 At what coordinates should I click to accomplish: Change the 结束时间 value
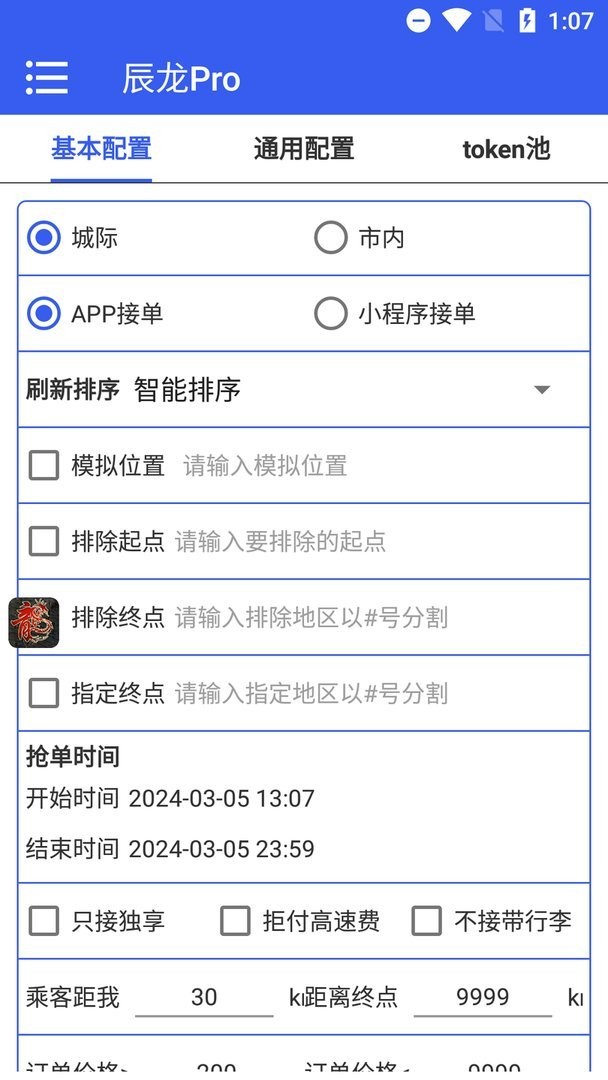(221, 850)
